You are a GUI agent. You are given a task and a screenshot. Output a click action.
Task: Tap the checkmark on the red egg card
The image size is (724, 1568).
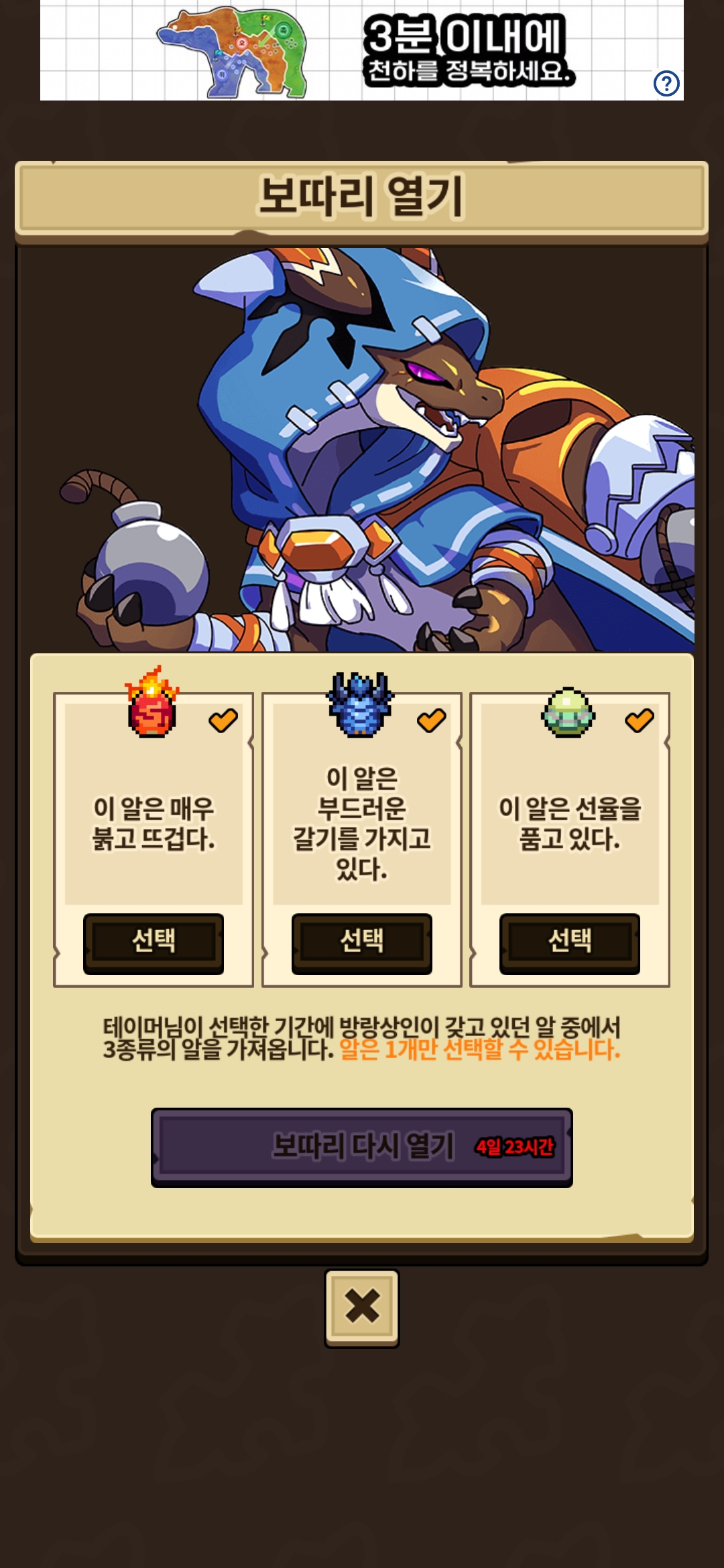[x=223, y=720]
